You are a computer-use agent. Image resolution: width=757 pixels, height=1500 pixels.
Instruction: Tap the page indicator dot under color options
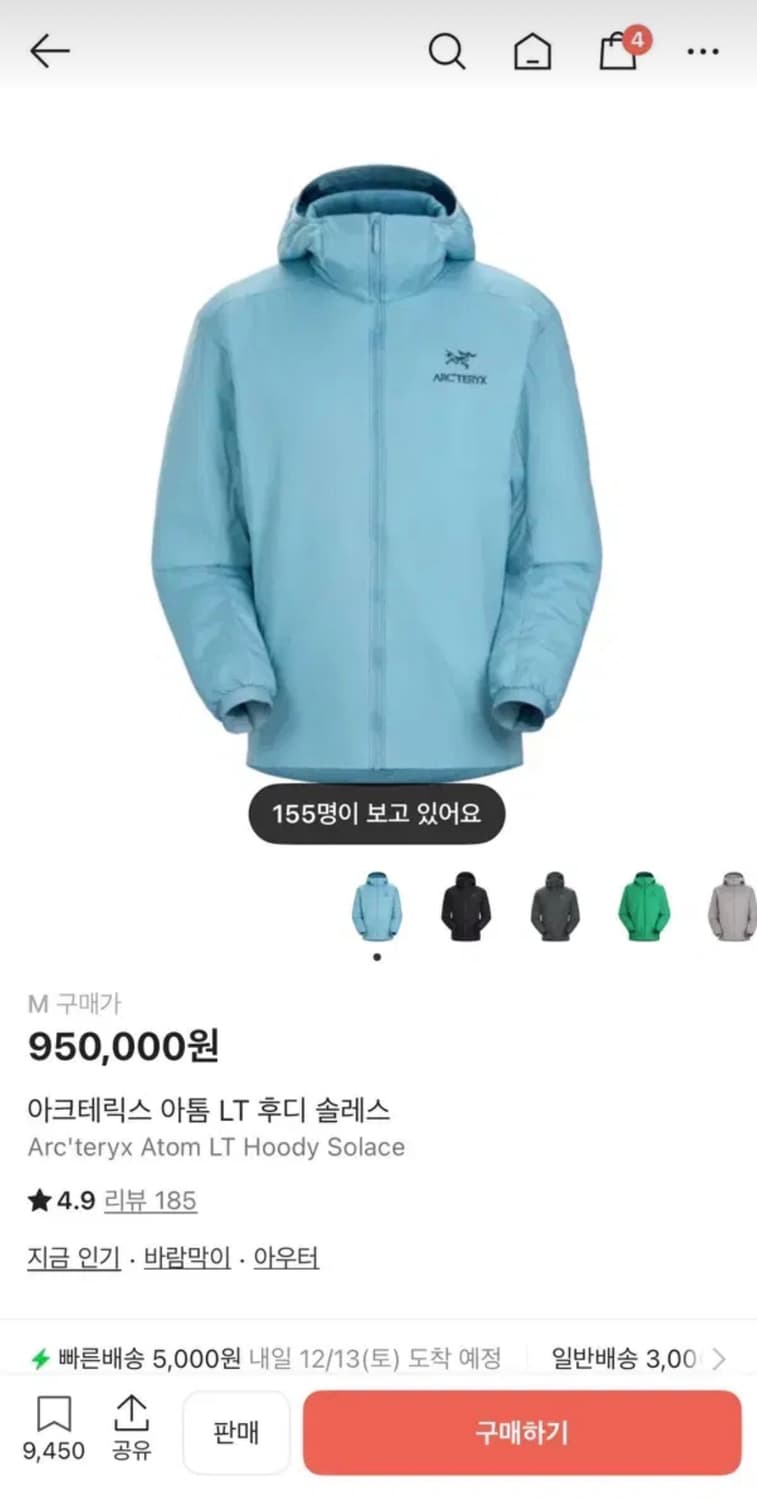(x=376, y=956)
